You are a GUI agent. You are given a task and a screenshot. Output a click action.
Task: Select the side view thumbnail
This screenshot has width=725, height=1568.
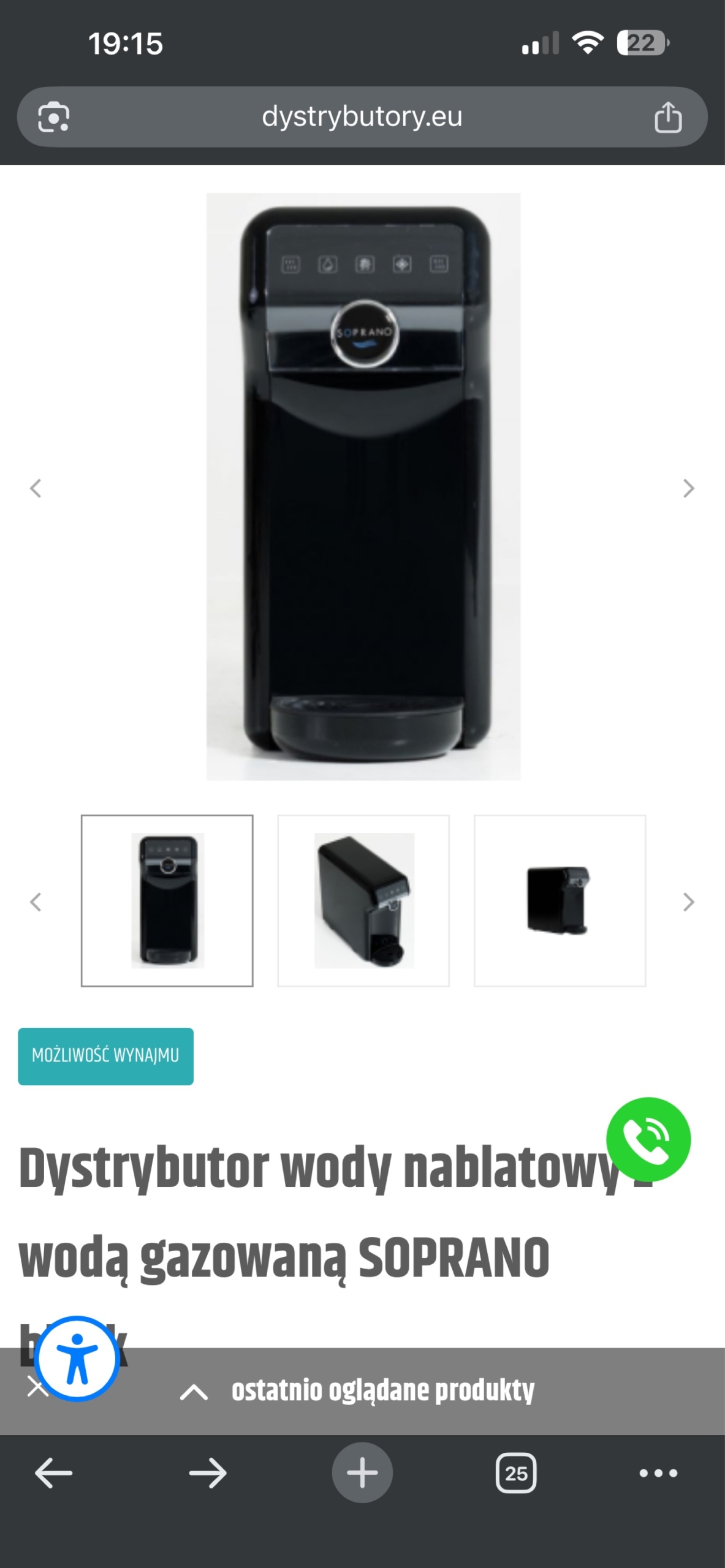(x=560, y=900)
